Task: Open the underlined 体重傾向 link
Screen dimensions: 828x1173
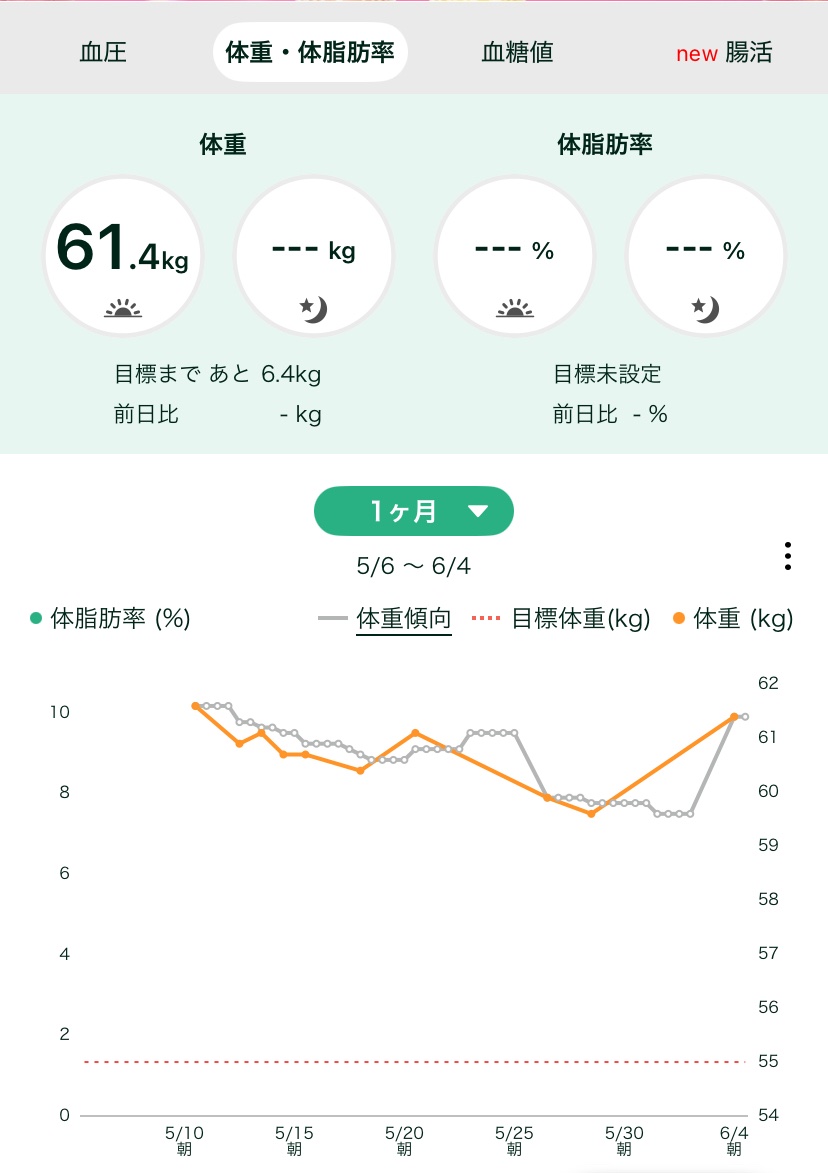Action: pos(403,618)
